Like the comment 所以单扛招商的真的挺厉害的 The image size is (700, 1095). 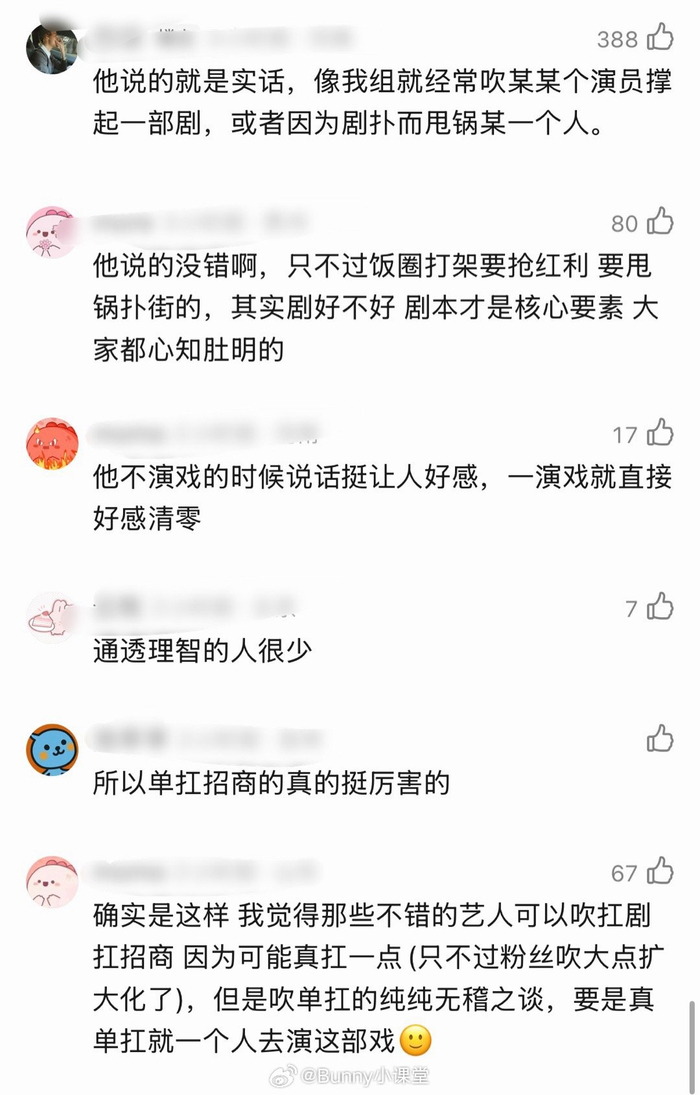pos(660,739)
